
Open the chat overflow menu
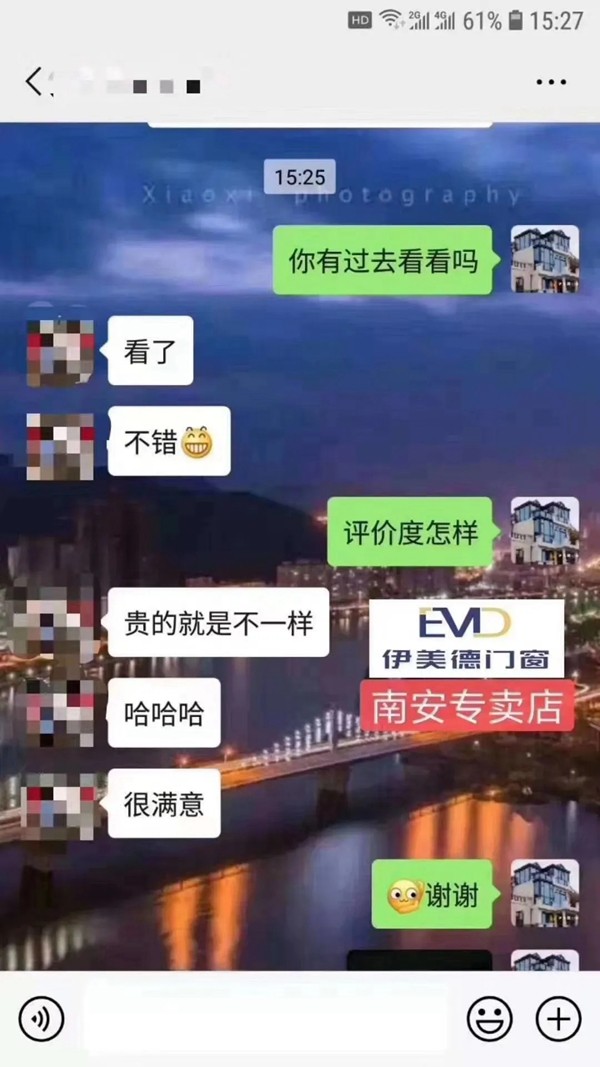click(x=551, y=82)
